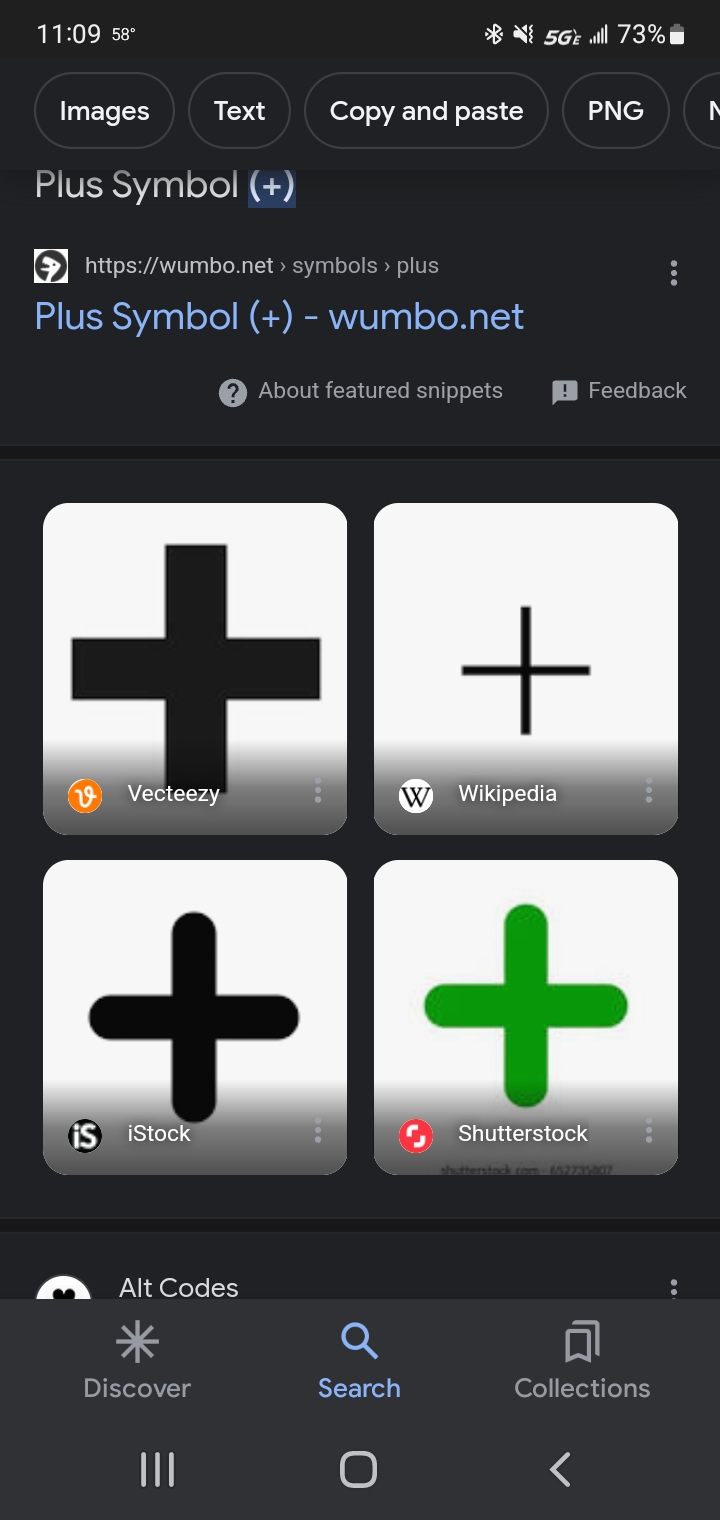Tap the PNG filter chip

(x=615, y=111)
